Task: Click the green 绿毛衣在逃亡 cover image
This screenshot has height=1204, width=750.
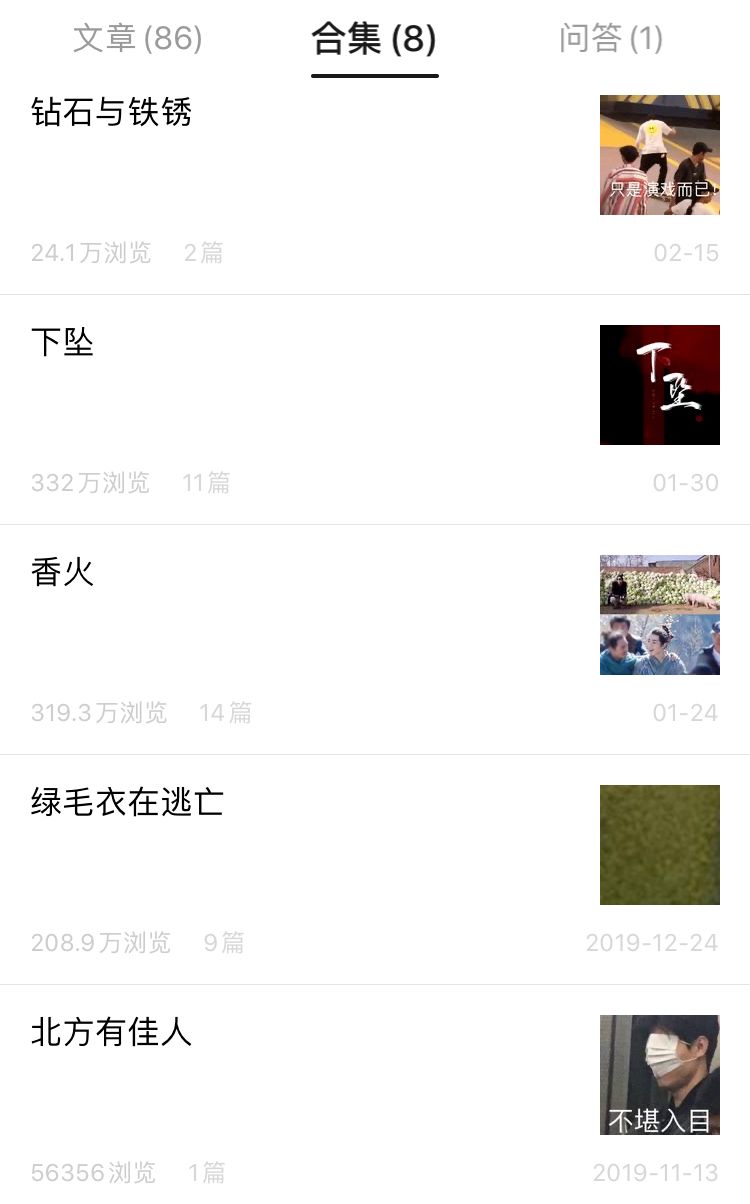Action: pyautogui.click(x=659, y=844)
